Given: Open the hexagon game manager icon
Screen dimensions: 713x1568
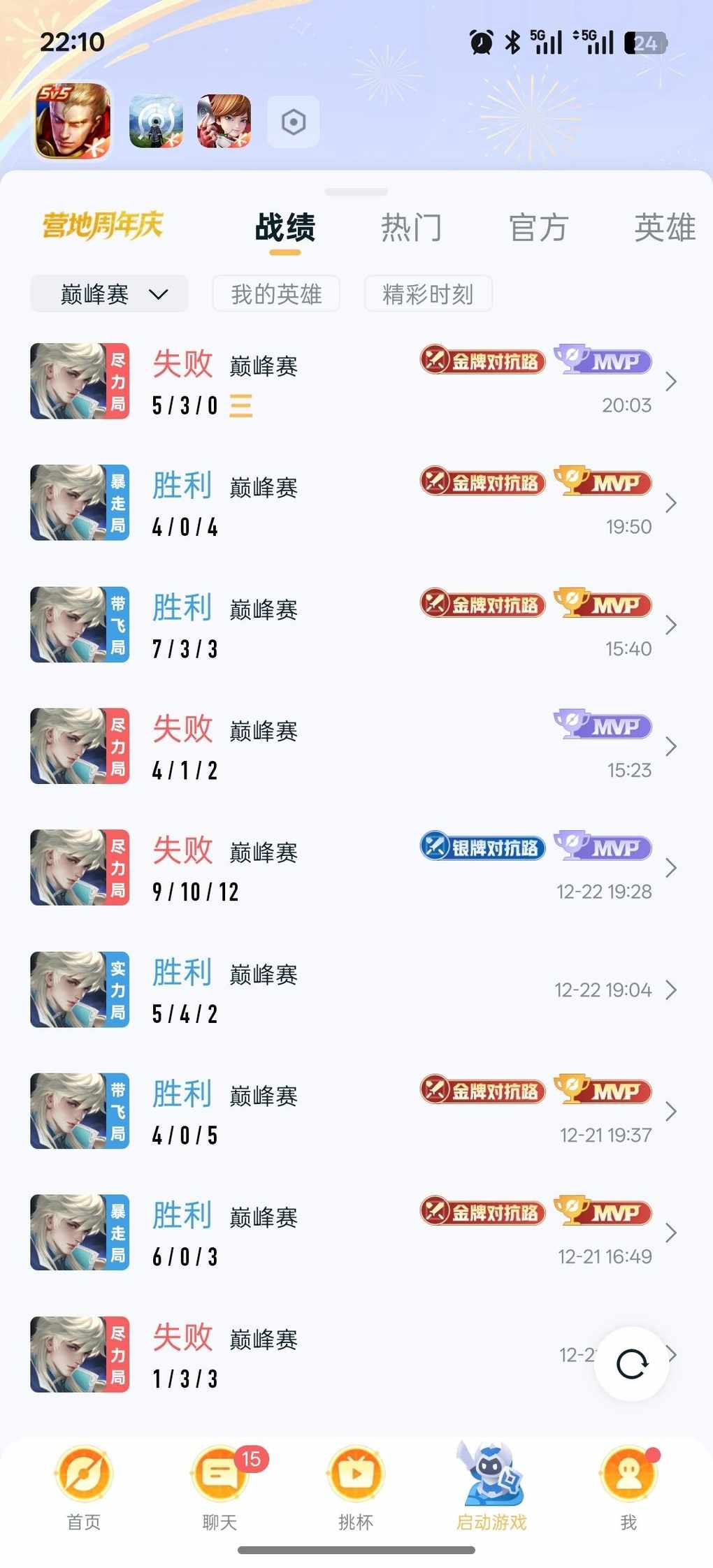Looking at the screenshot, I should (x=294, y=122).
